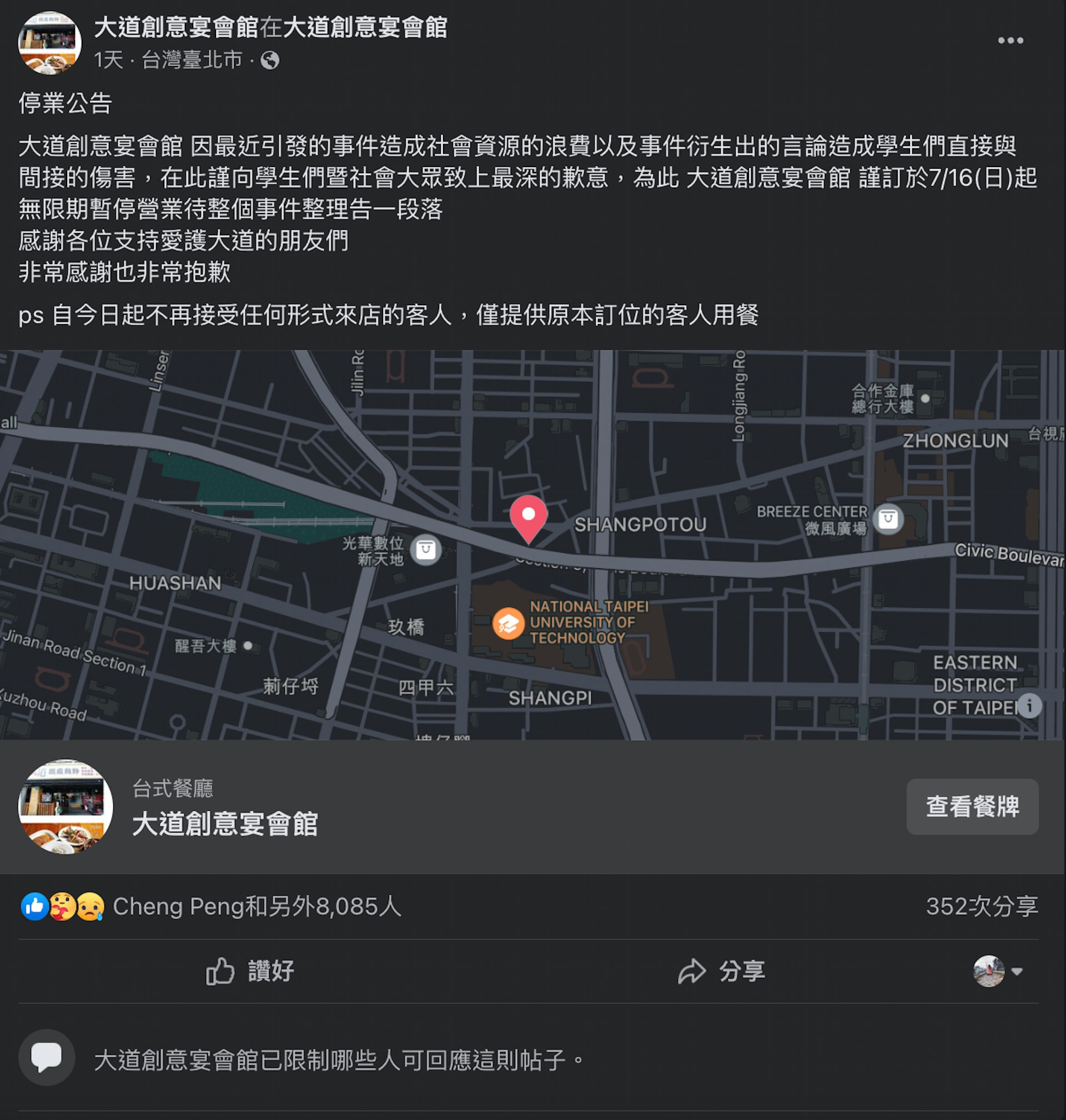Viewport: 1066px width, 1120px height.
Task: View who reacted: Cheng Peng和另外8,085人
Action: tap(257, 906)
